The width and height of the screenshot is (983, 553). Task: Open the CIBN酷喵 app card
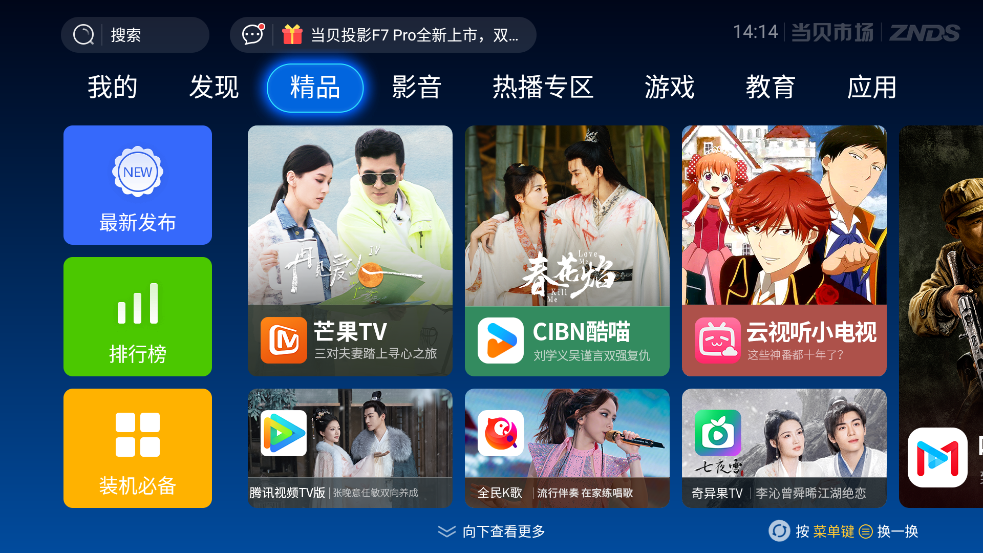[x=567, y=250]
